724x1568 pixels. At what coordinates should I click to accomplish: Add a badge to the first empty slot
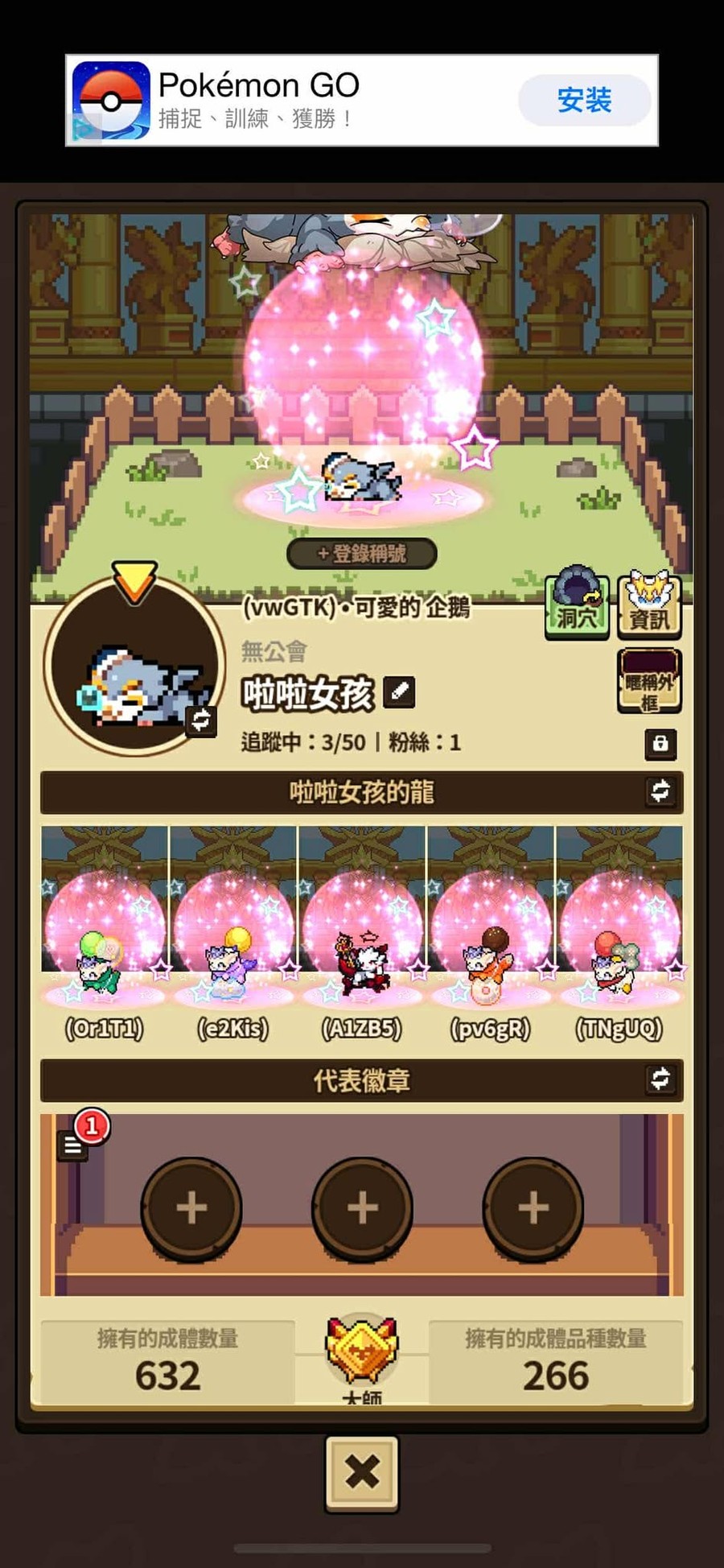191,1208
